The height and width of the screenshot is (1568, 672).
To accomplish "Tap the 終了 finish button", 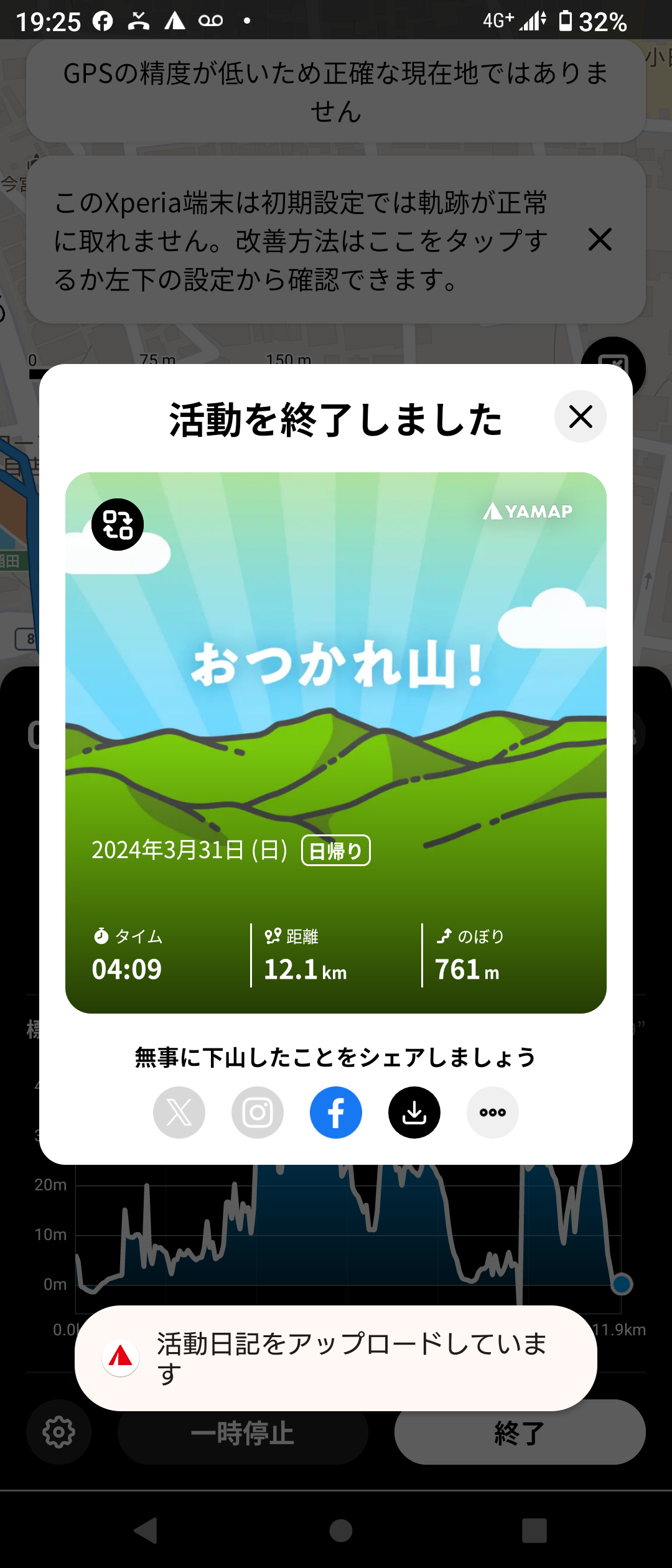I will tap(520, 1432).
